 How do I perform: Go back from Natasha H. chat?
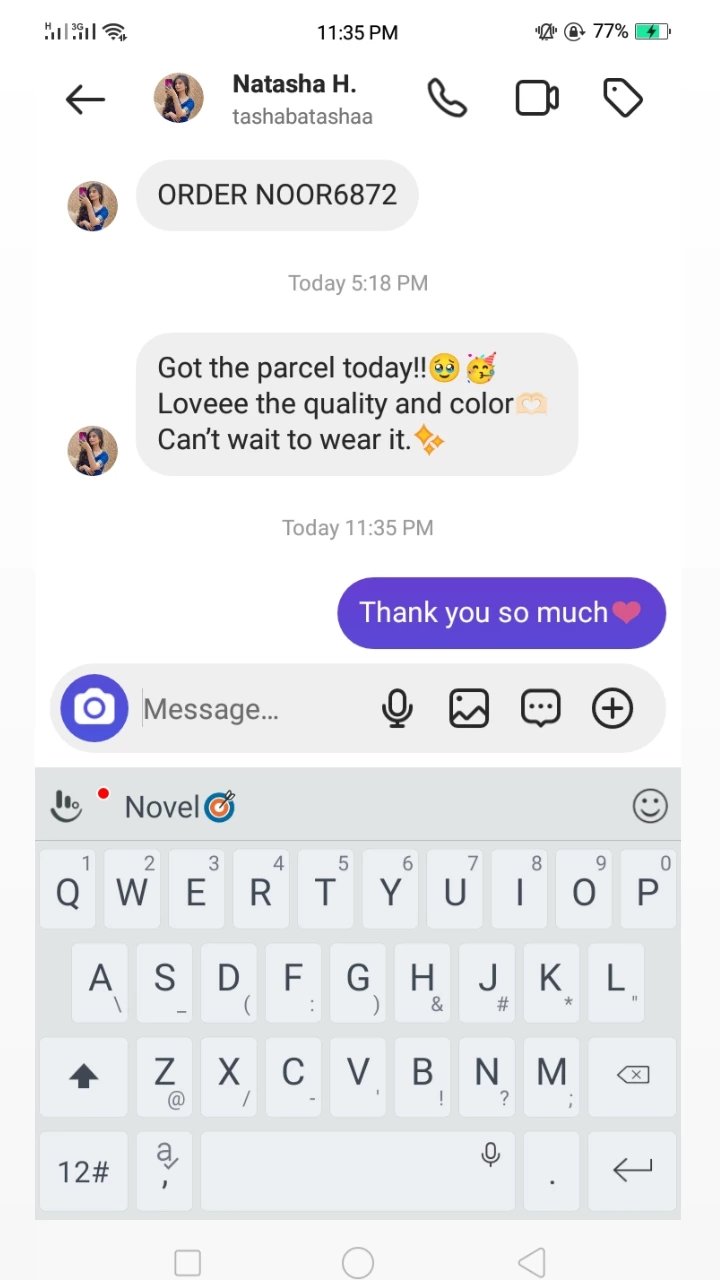pos(85,99)
